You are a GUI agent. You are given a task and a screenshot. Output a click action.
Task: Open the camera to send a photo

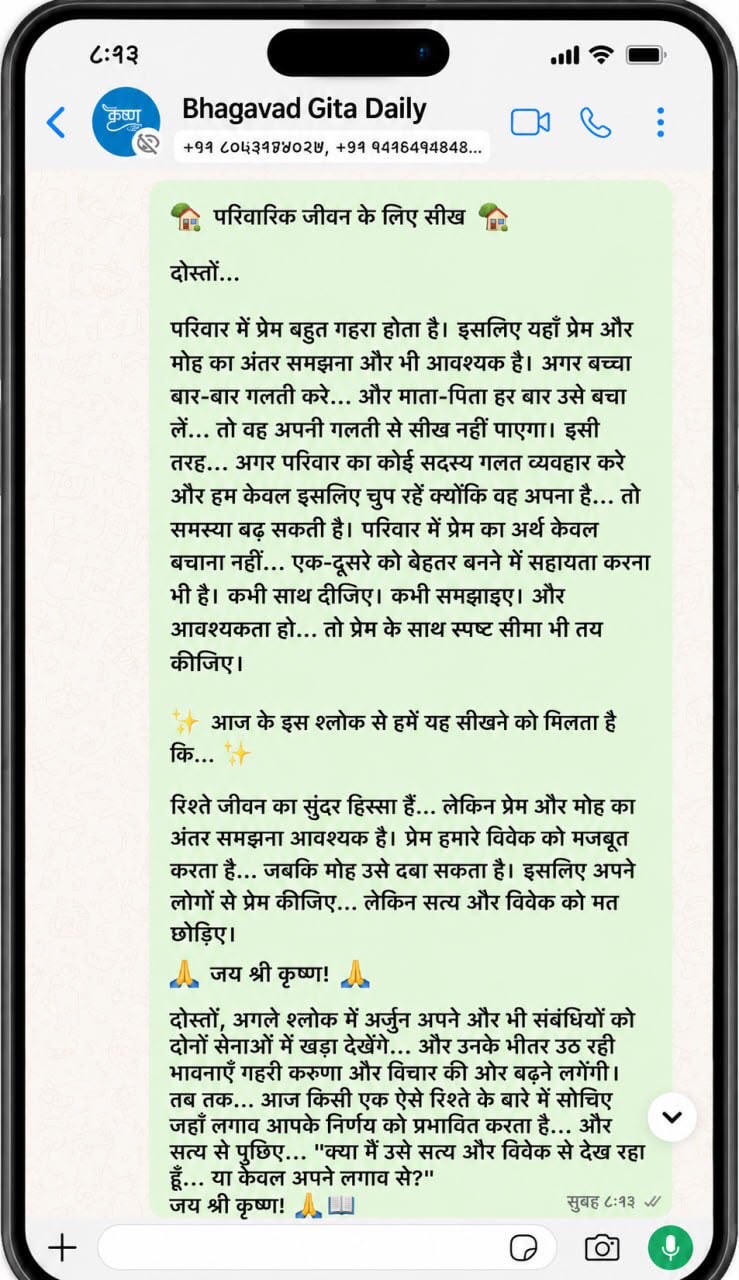[x=601, y=1247]
